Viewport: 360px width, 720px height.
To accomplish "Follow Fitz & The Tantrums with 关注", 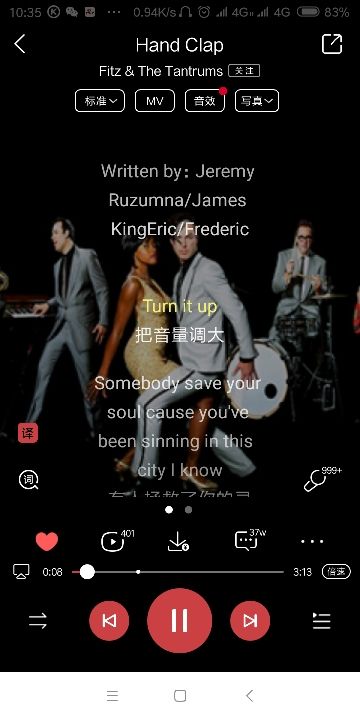I will [x=244, y=71].
